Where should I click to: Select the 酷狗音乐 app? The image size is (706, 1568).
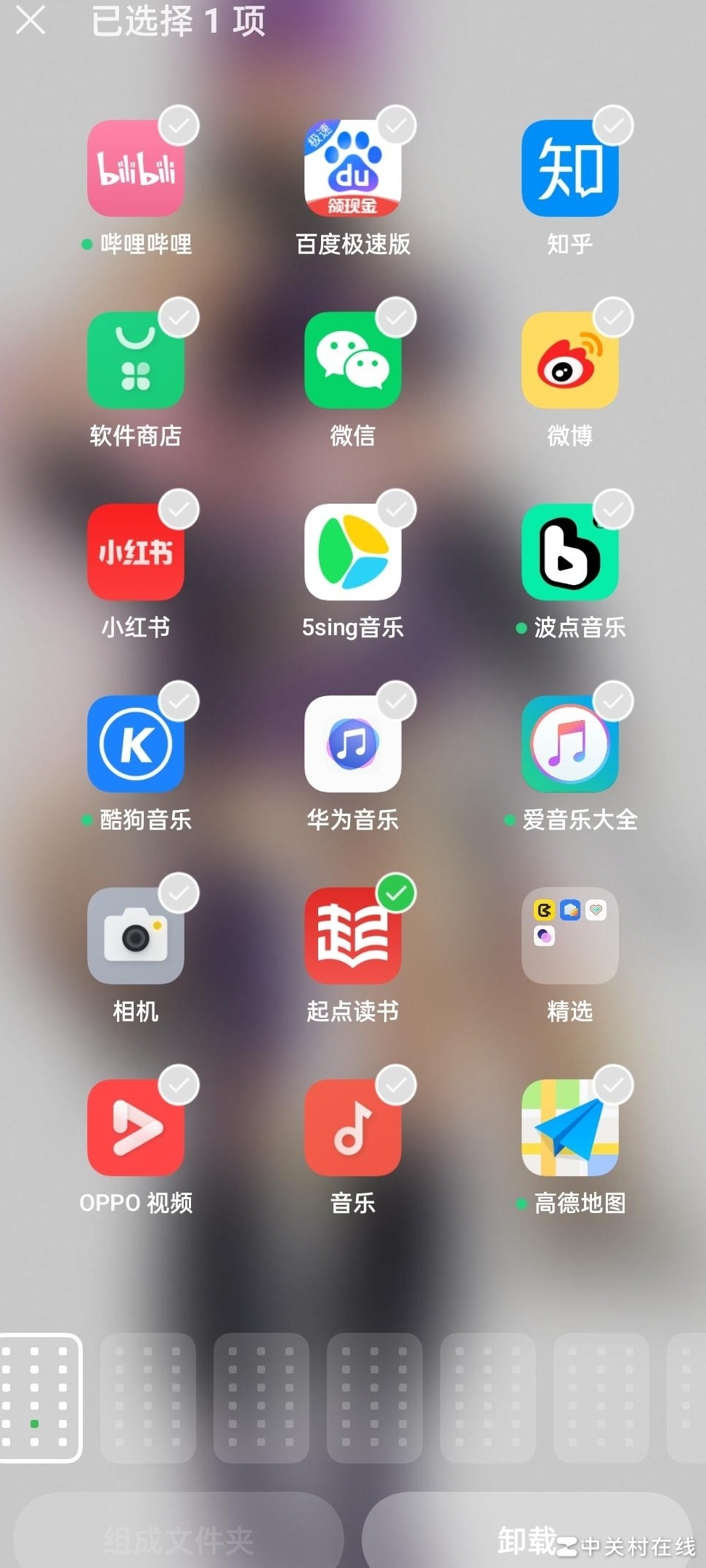tap(136, 743)
